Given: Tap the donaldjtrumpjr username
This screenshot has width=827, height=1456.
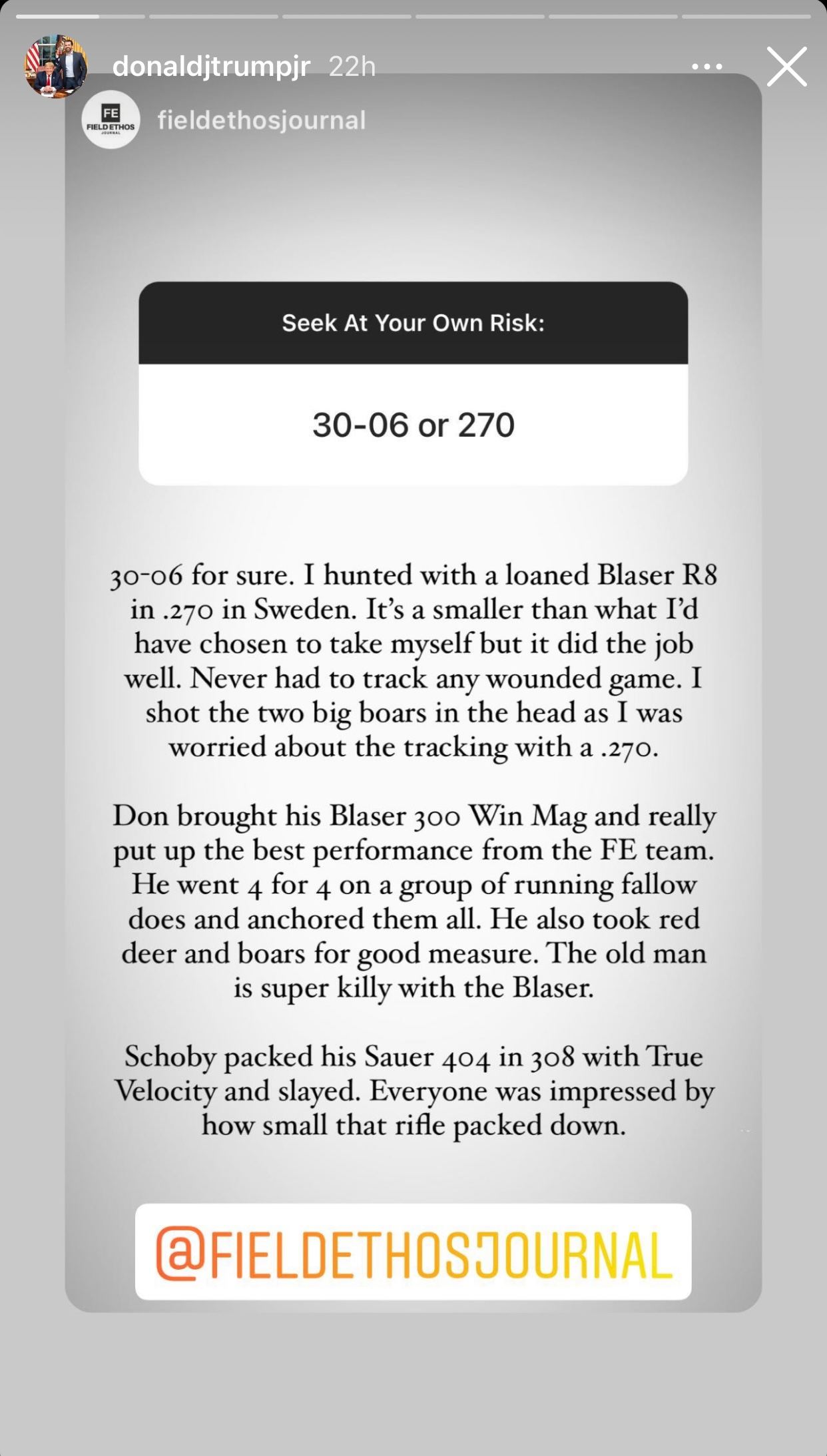Looking at the screenshot, I should (211, 67).
